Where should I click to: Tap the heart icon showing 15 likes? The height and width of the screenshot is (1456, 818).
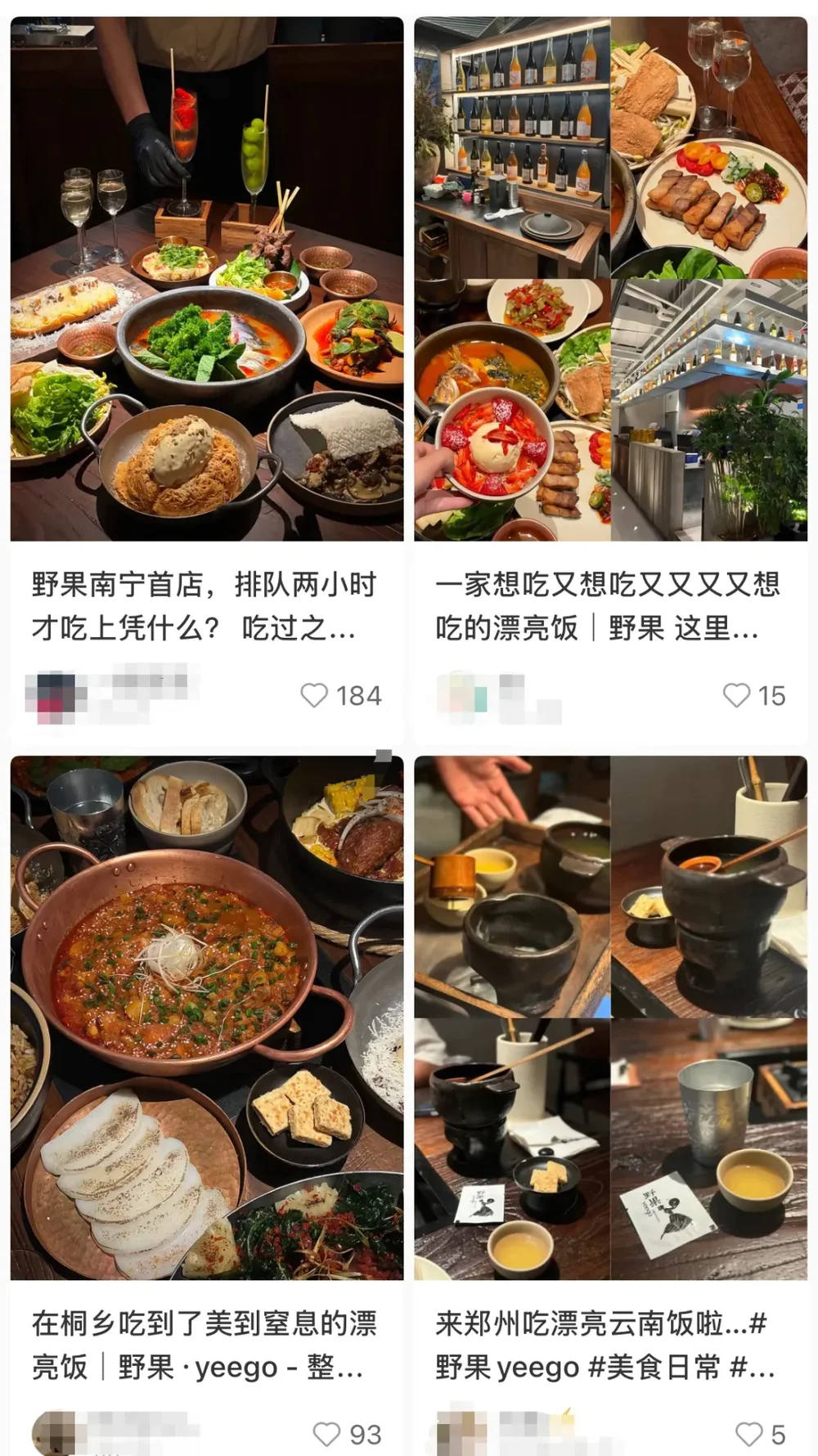click(737, 696)
